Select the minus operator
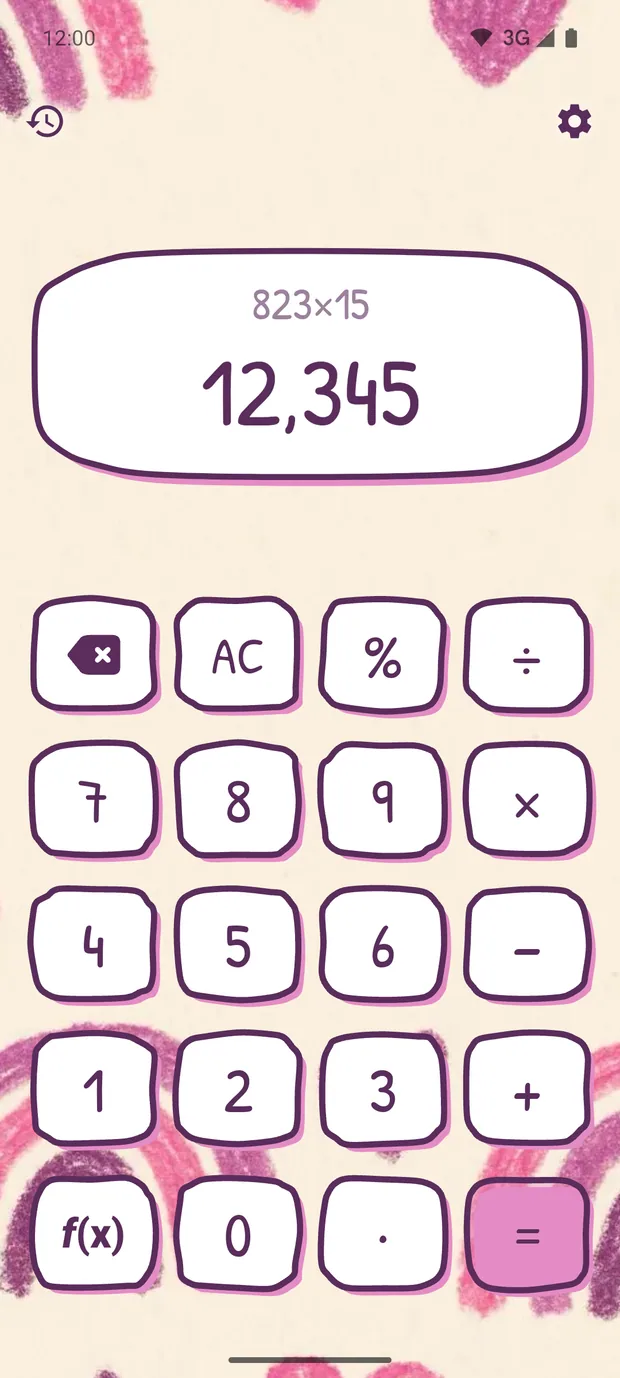The width and height of the screenshot is (620, 1378). 527,946
